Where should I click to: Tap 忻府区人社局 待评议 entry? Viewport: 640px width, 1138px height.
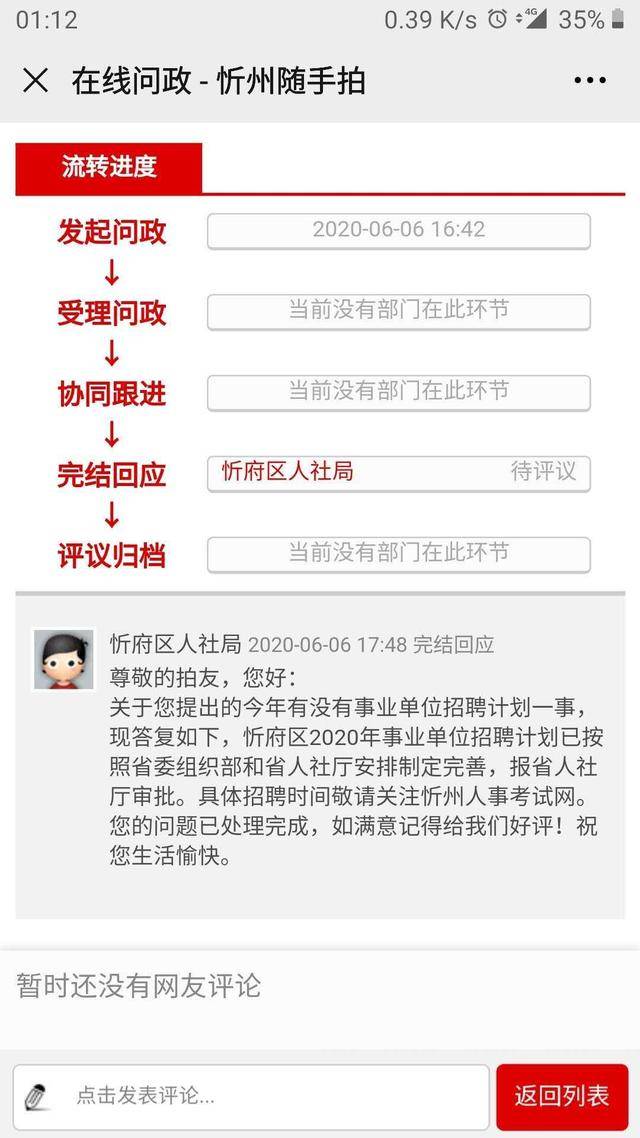pos(398,474)
